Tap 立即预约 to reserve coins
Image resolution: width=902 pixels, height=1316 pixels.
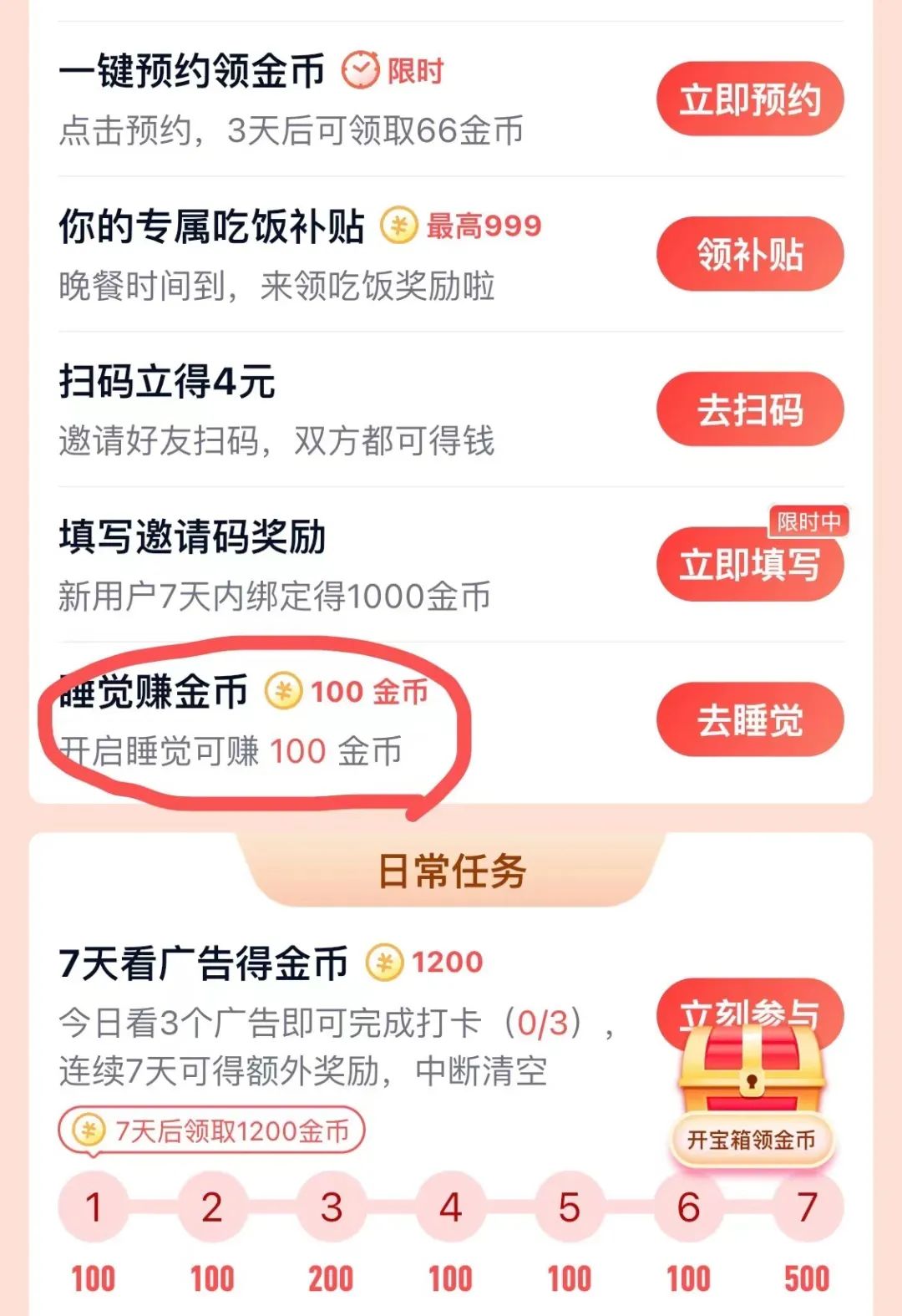click(x=748, y=99)
